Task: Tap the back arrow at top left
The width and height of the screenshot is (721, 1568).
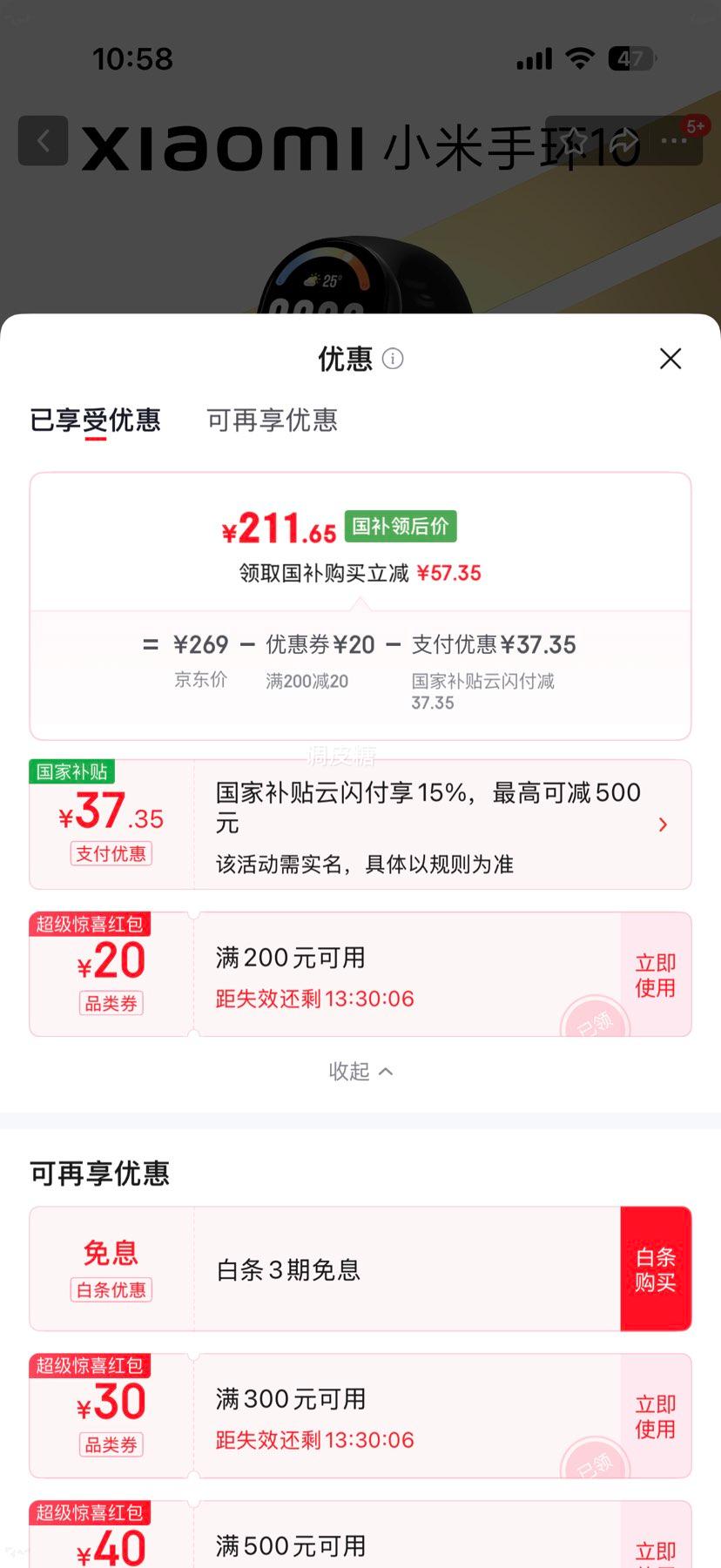Action: [x=43, y=141]
